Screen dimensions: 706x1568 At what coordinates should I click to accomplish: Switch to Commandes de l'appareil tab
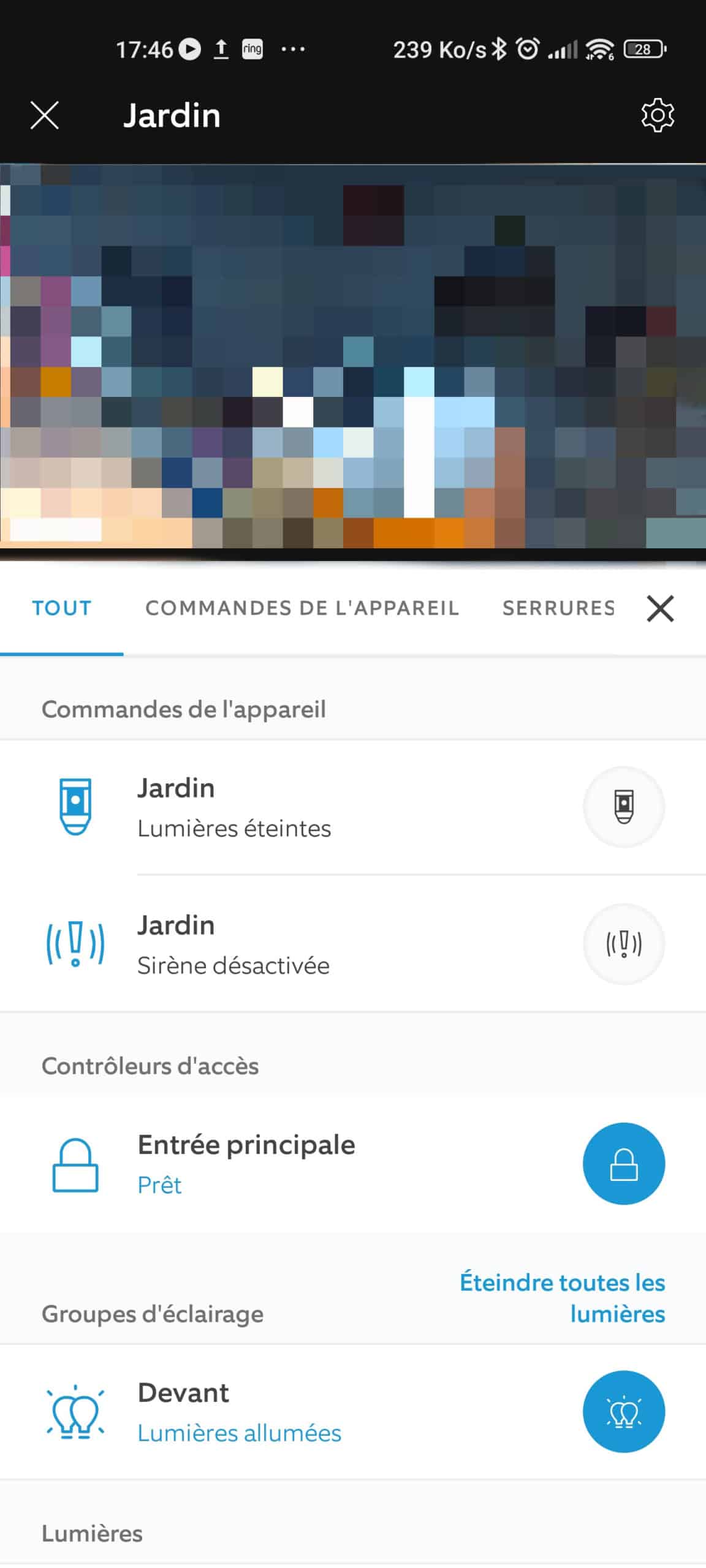pos(302,608)
